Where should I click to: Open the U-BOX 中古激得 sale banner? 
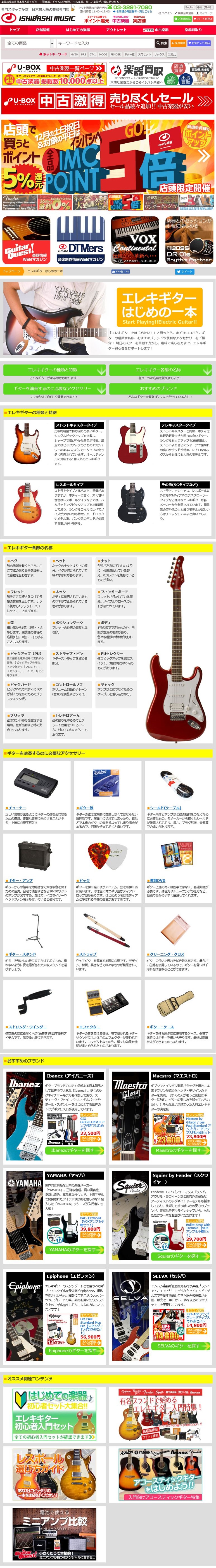(x=108, y=100)
